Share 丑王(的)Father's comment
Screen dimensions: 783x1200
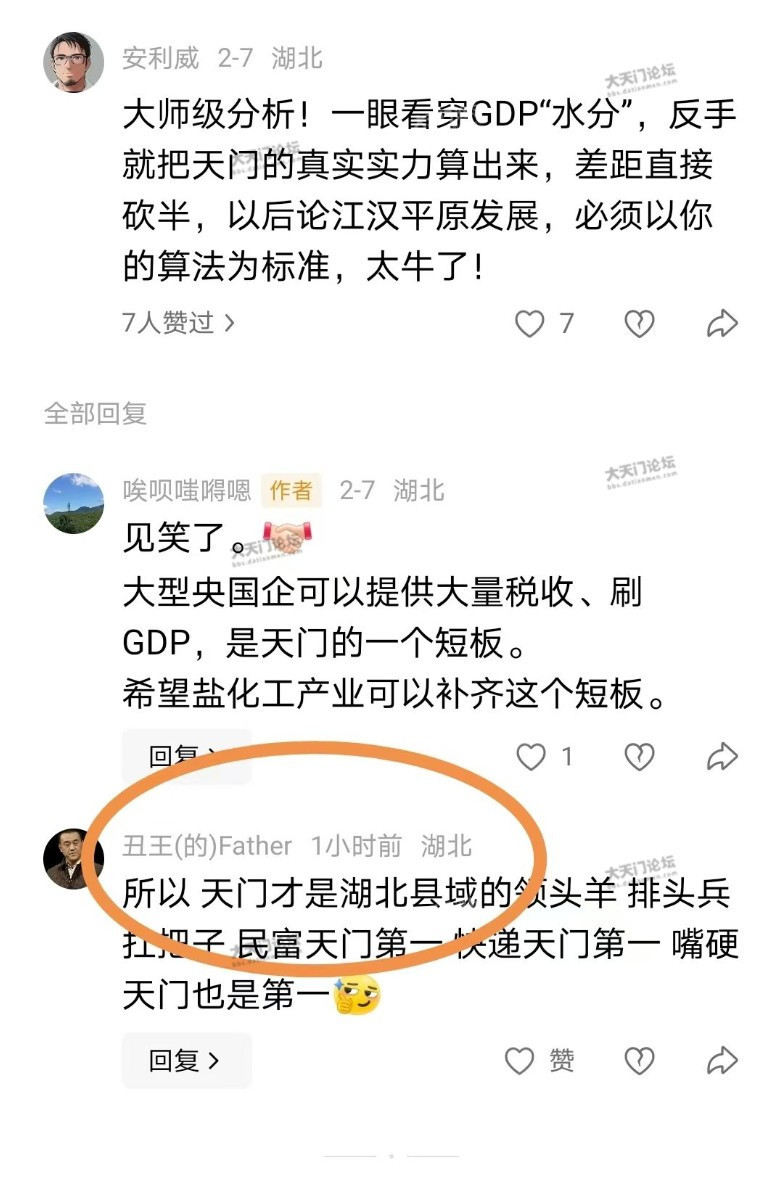722,1061
